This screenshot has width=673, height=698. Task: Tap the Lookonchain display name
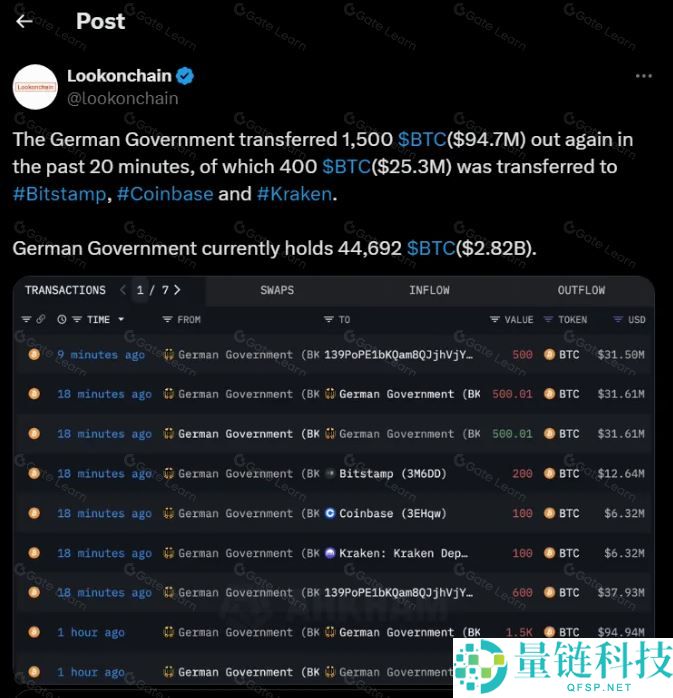click(120, 75)
